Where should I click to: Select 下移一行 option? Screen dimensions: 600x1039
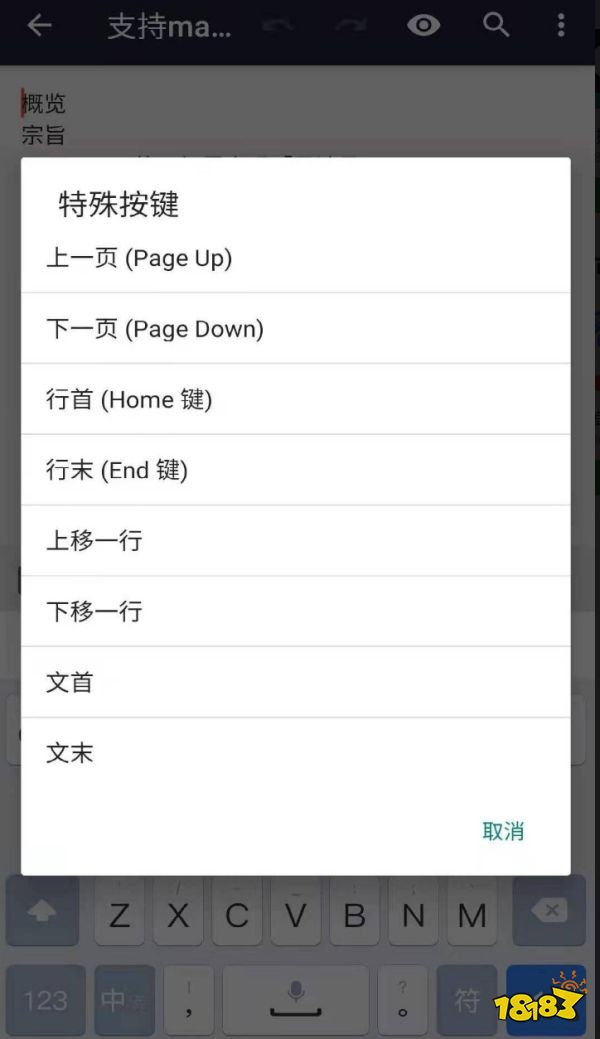click(295, 611)
